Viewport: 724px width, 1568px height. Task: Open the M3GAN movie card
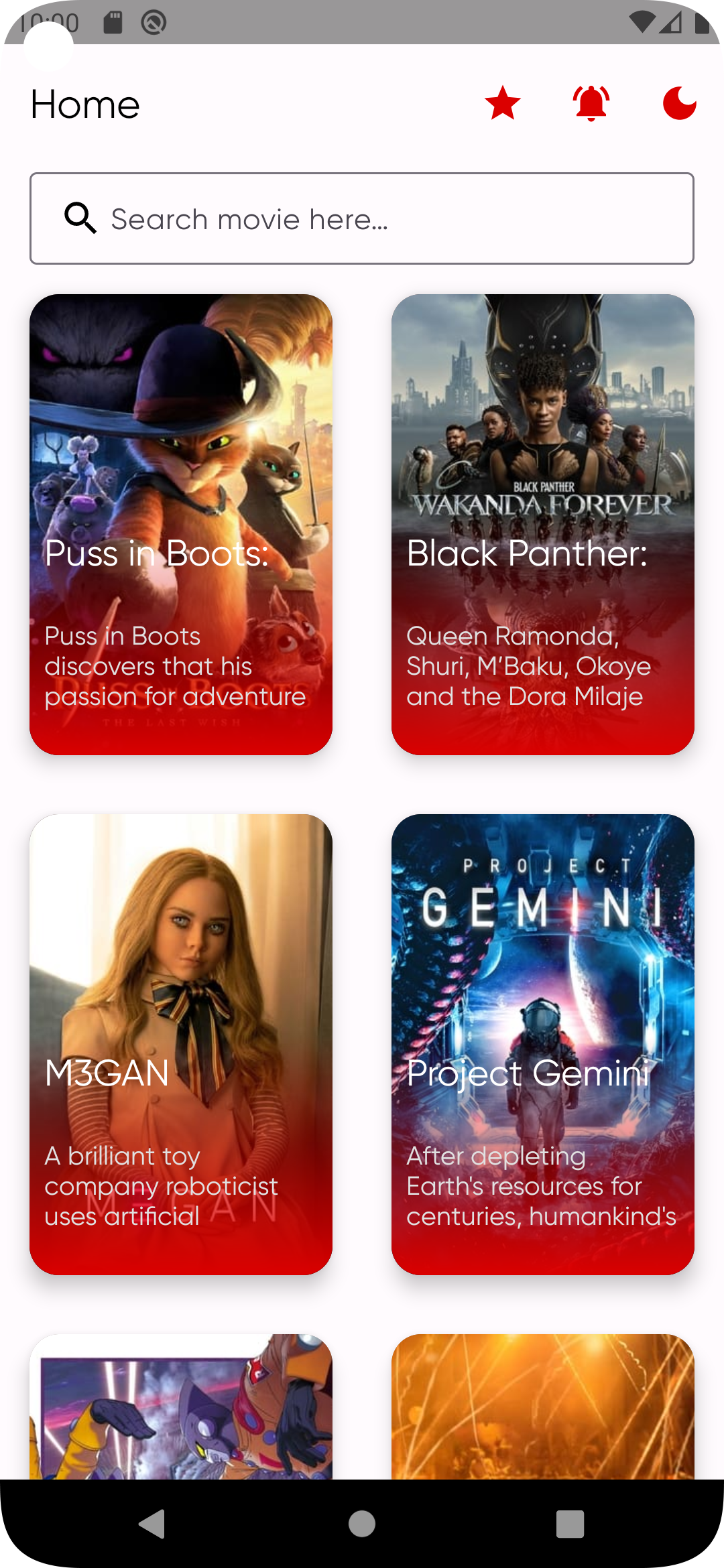[x=181, y=1044]
